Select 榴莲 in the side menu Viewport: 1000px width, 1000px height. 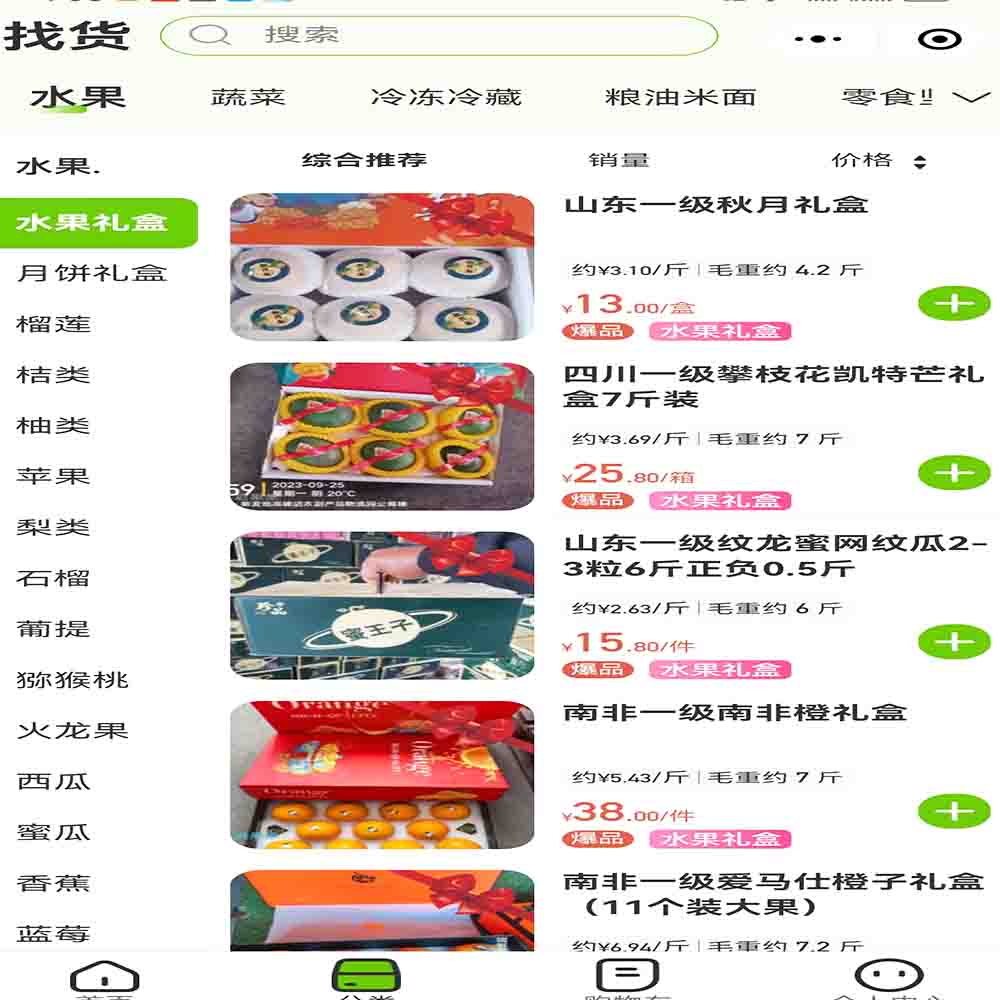tap(54, 324)
